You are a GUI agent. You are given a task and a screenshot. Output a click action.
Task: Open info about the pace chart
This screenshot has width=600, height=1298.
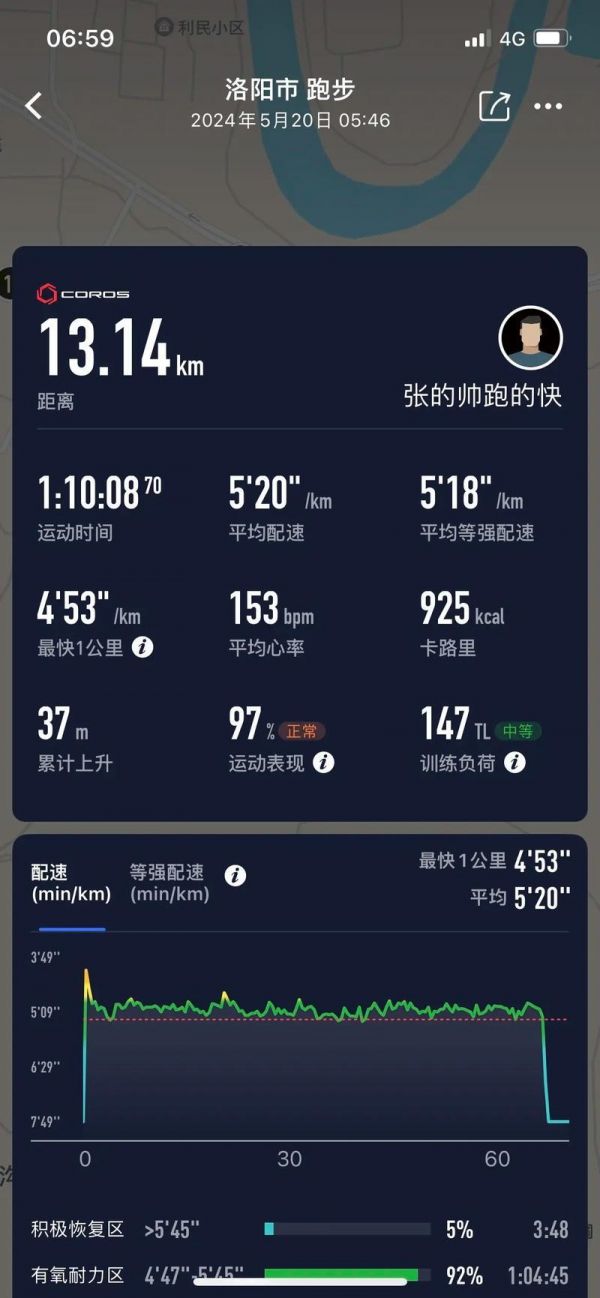tap(235, 875)
